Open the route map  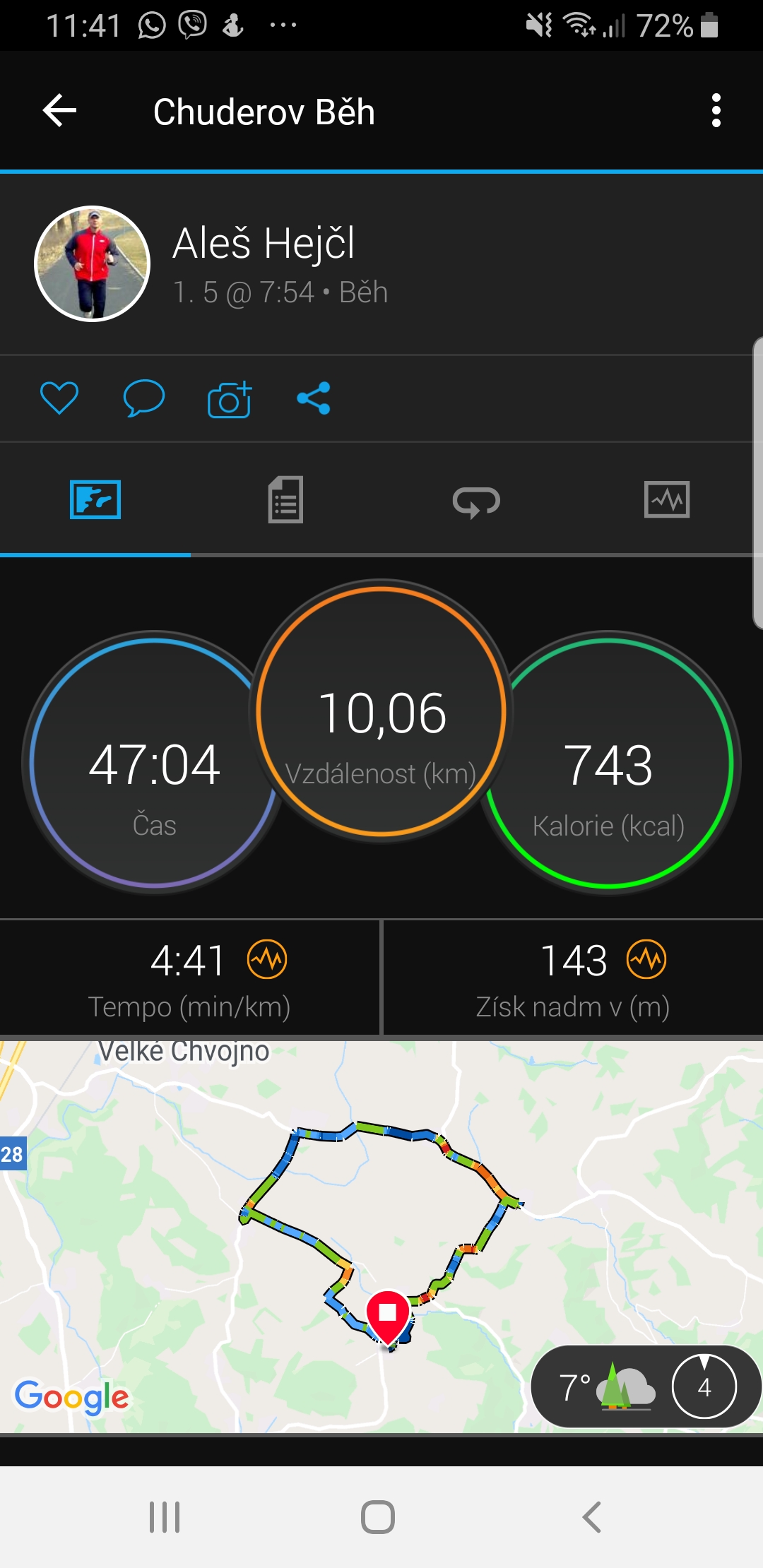click(x=381, y=1237)
